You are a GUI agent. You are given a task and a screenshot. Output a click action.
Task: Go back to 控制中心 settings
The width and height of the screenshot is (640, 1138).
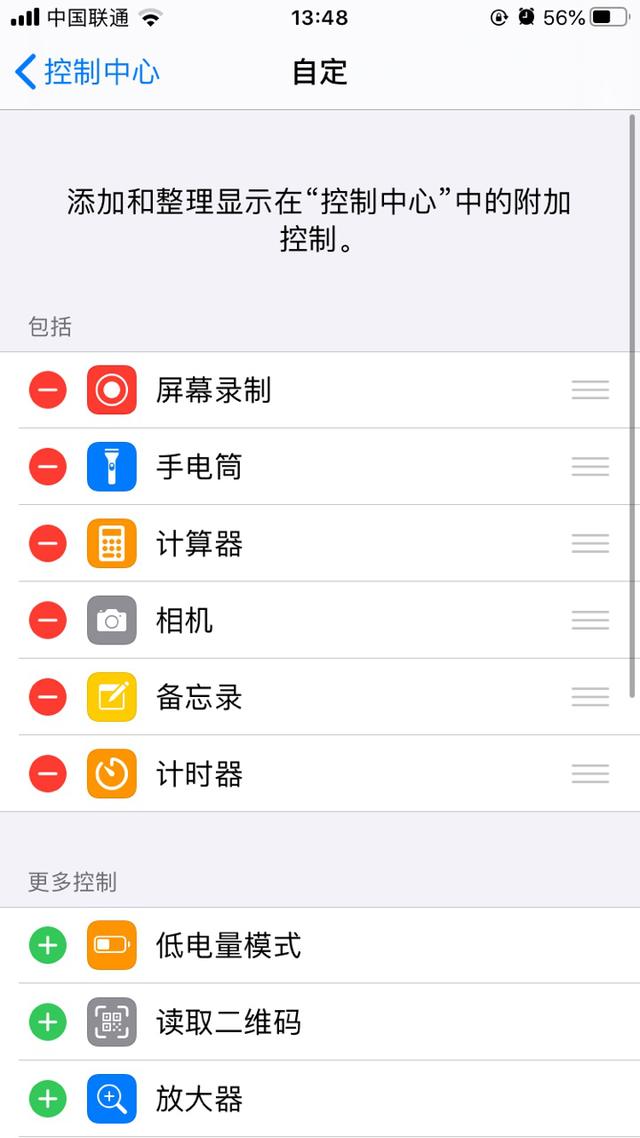(x=88, y=73)
